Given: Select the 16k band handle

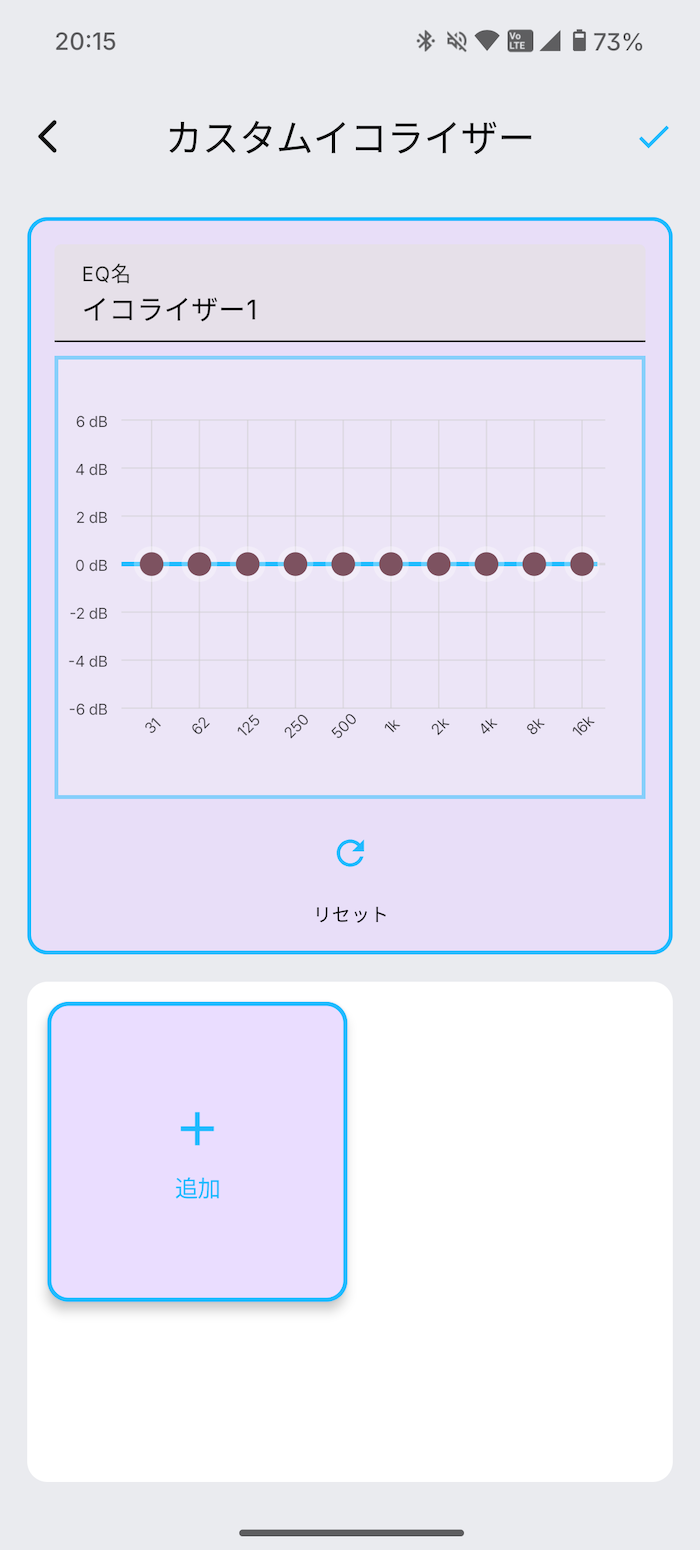Looking at the screenshot, I should [582, 564].
